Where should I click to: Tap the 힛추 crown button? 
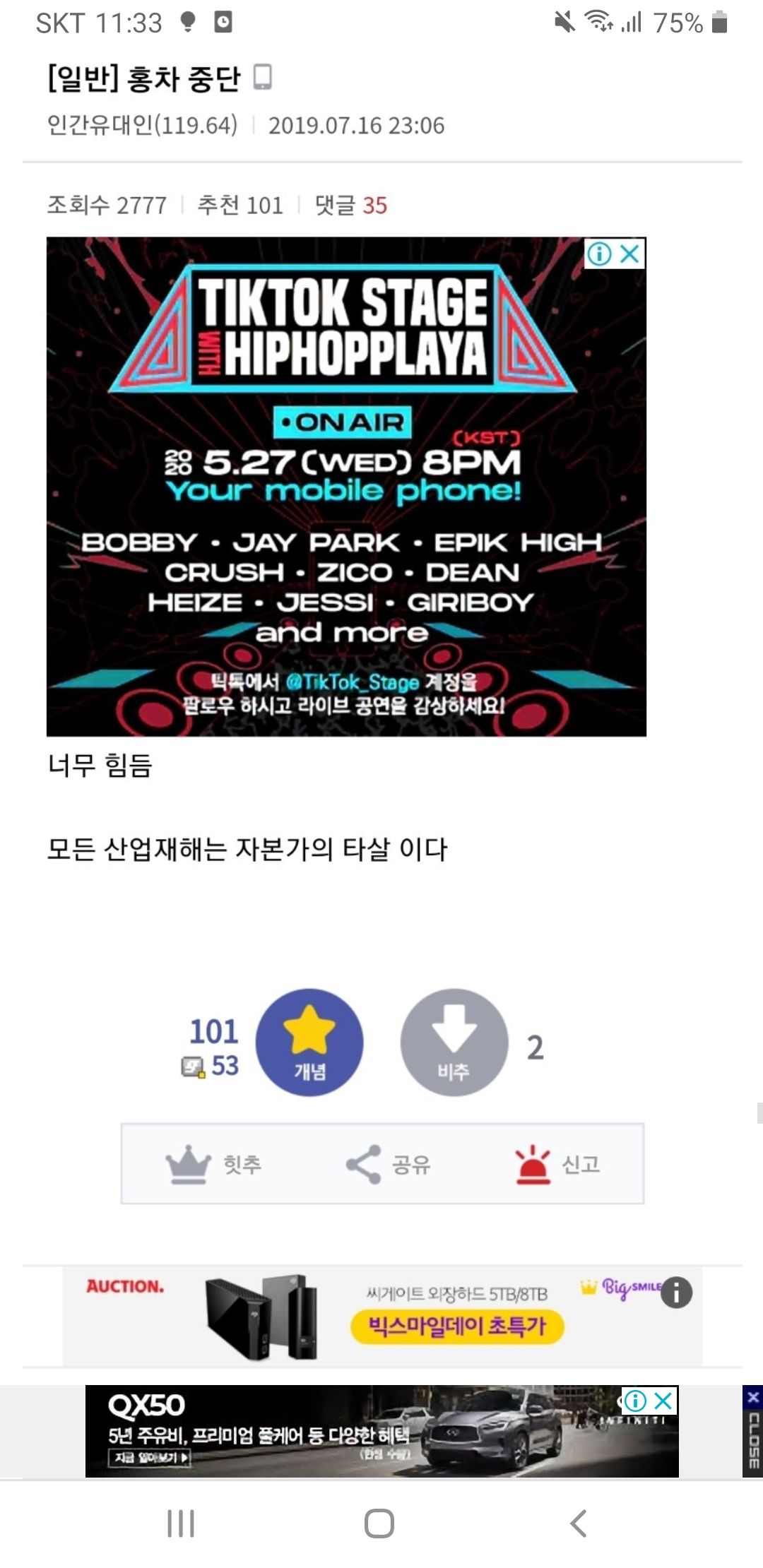[214, 1164]
